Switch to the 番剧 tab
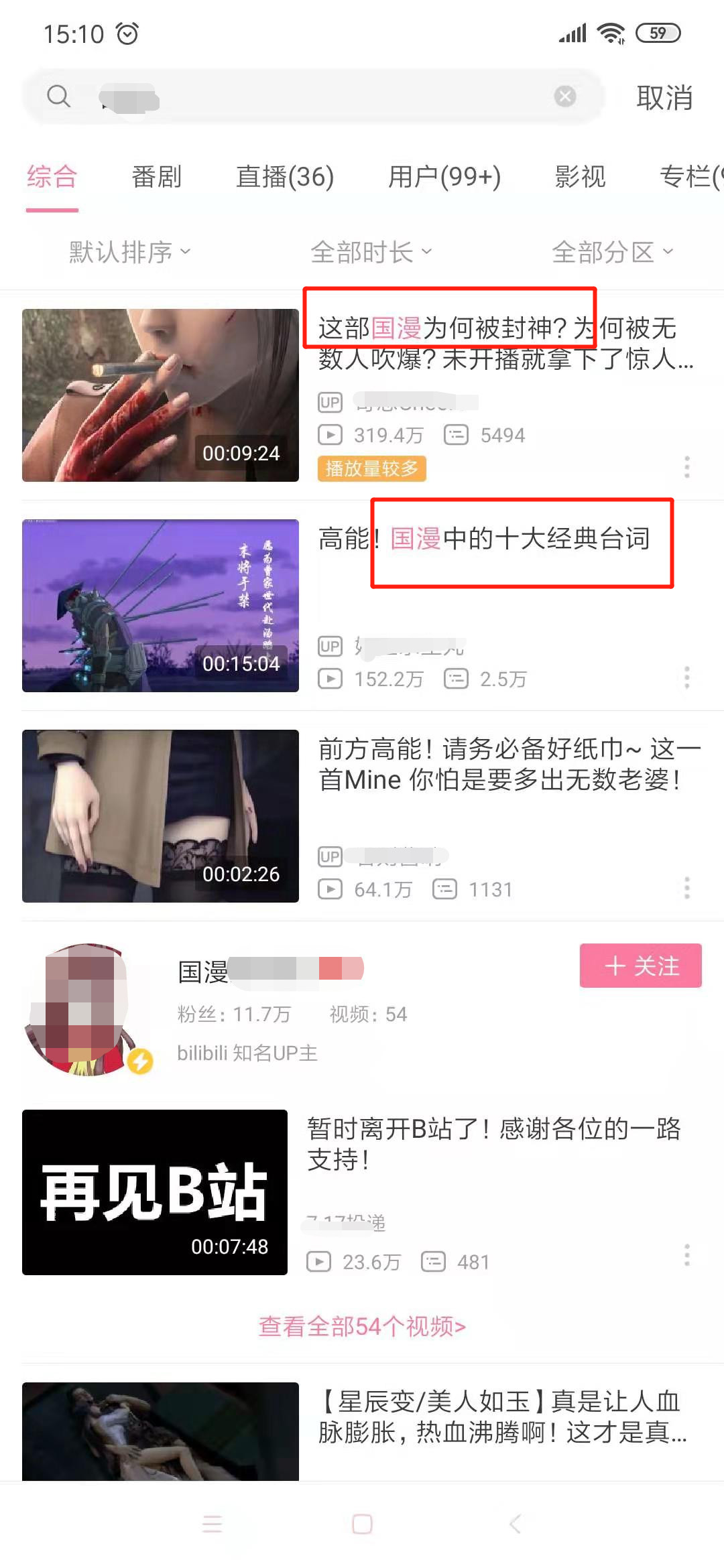 pos(156,177)
